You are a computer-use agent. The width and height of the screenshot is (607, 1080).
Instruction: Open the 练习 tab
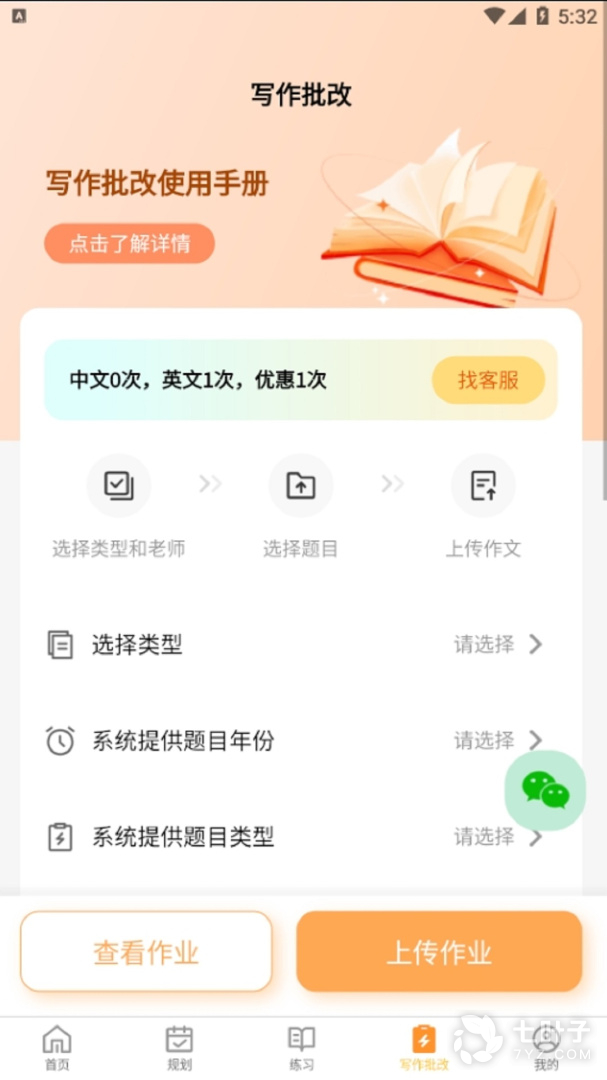click(301, 1048)
